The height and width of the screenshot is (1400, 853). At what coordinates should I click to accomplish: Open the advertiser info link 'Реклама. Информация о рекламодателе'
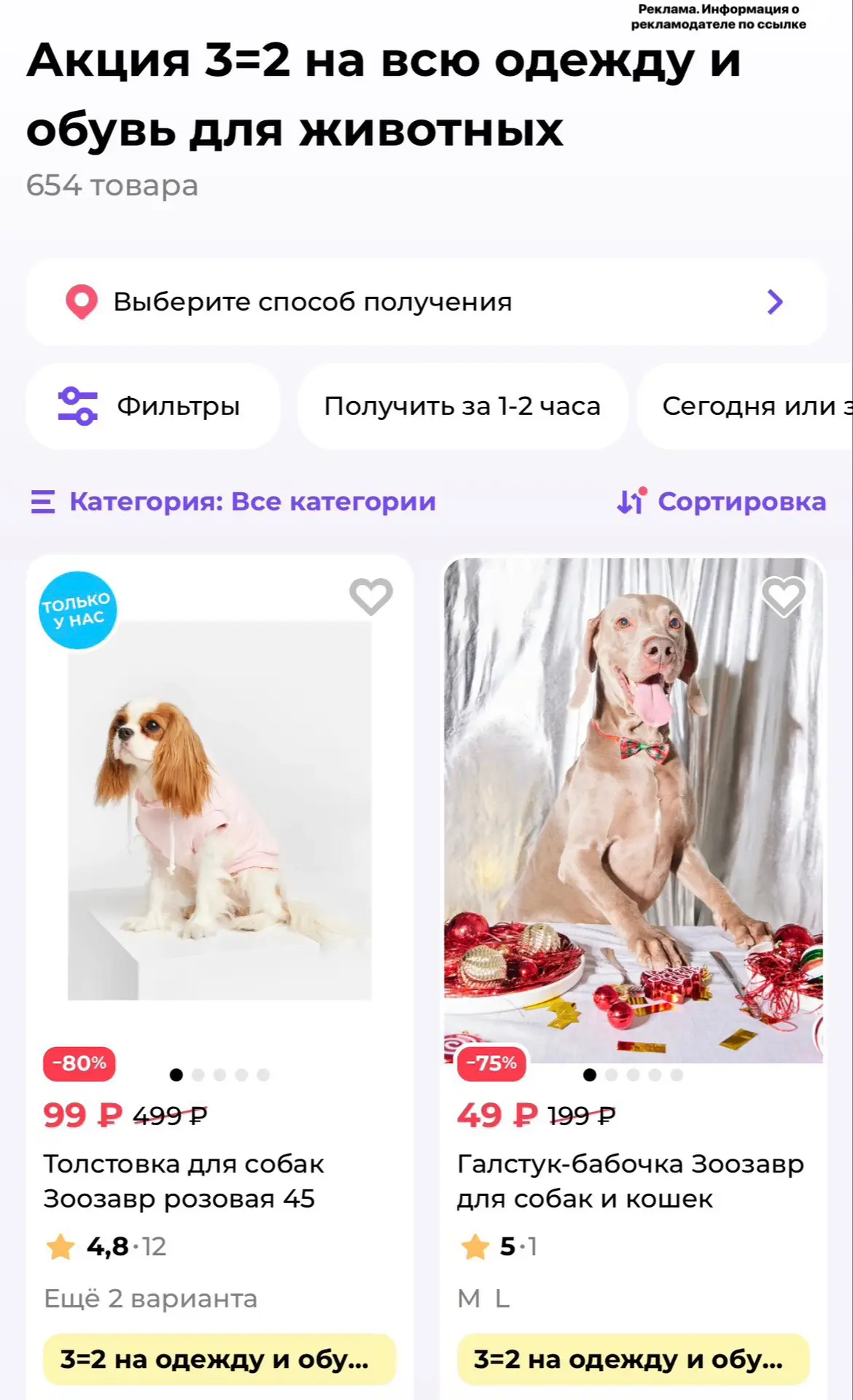click(718, 17)
